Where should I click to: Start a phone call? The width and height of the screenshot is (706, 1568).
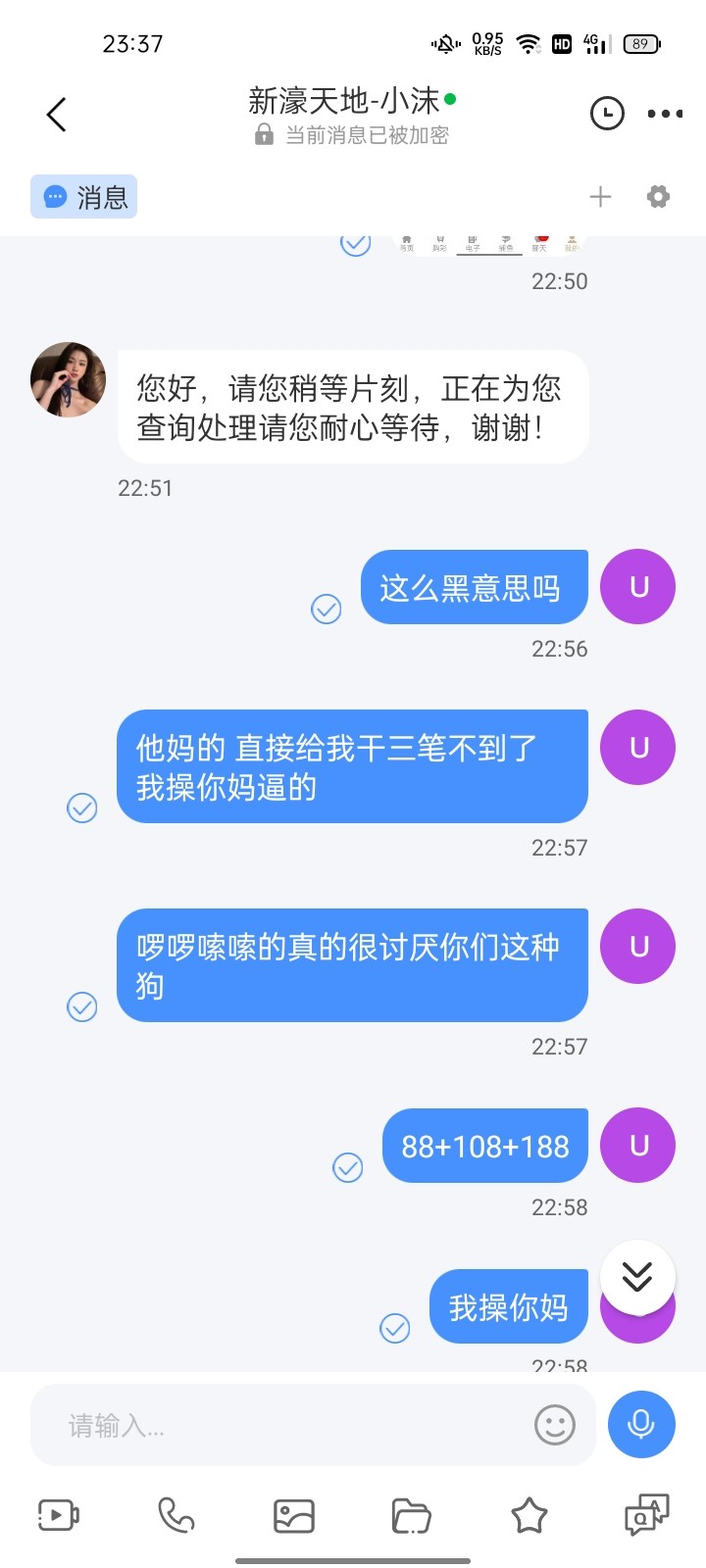[x=176, y=1516]
